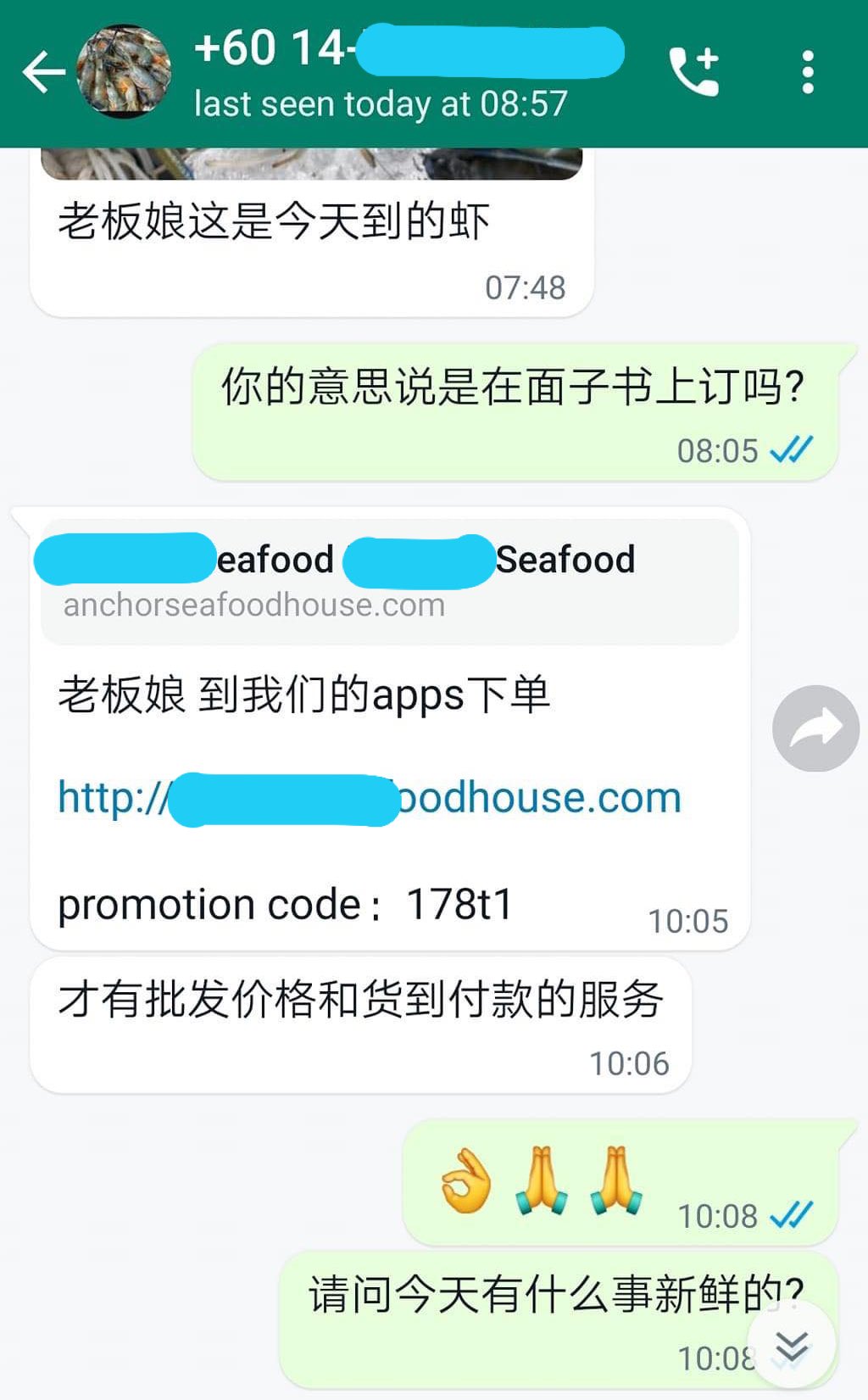Viewport: 868px width, 1400px height.
Task: Jump to the latest messages with the down arrow
Action: tap(793, 1346)
